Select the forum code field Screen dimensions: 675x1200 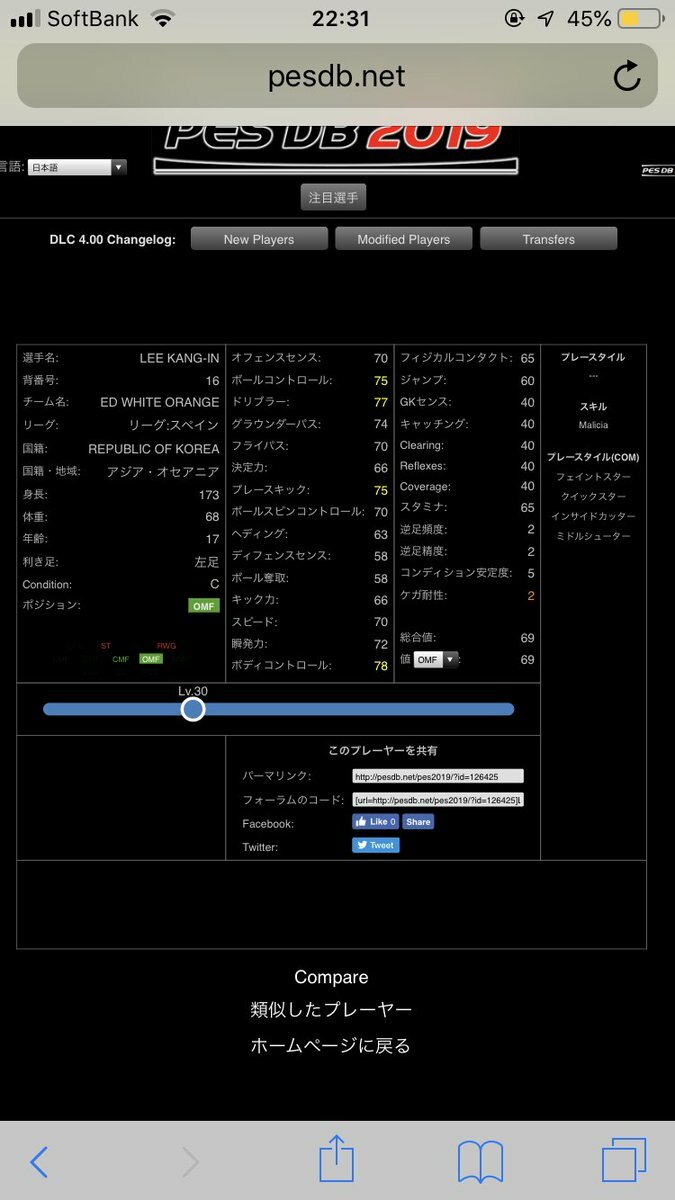438,800
